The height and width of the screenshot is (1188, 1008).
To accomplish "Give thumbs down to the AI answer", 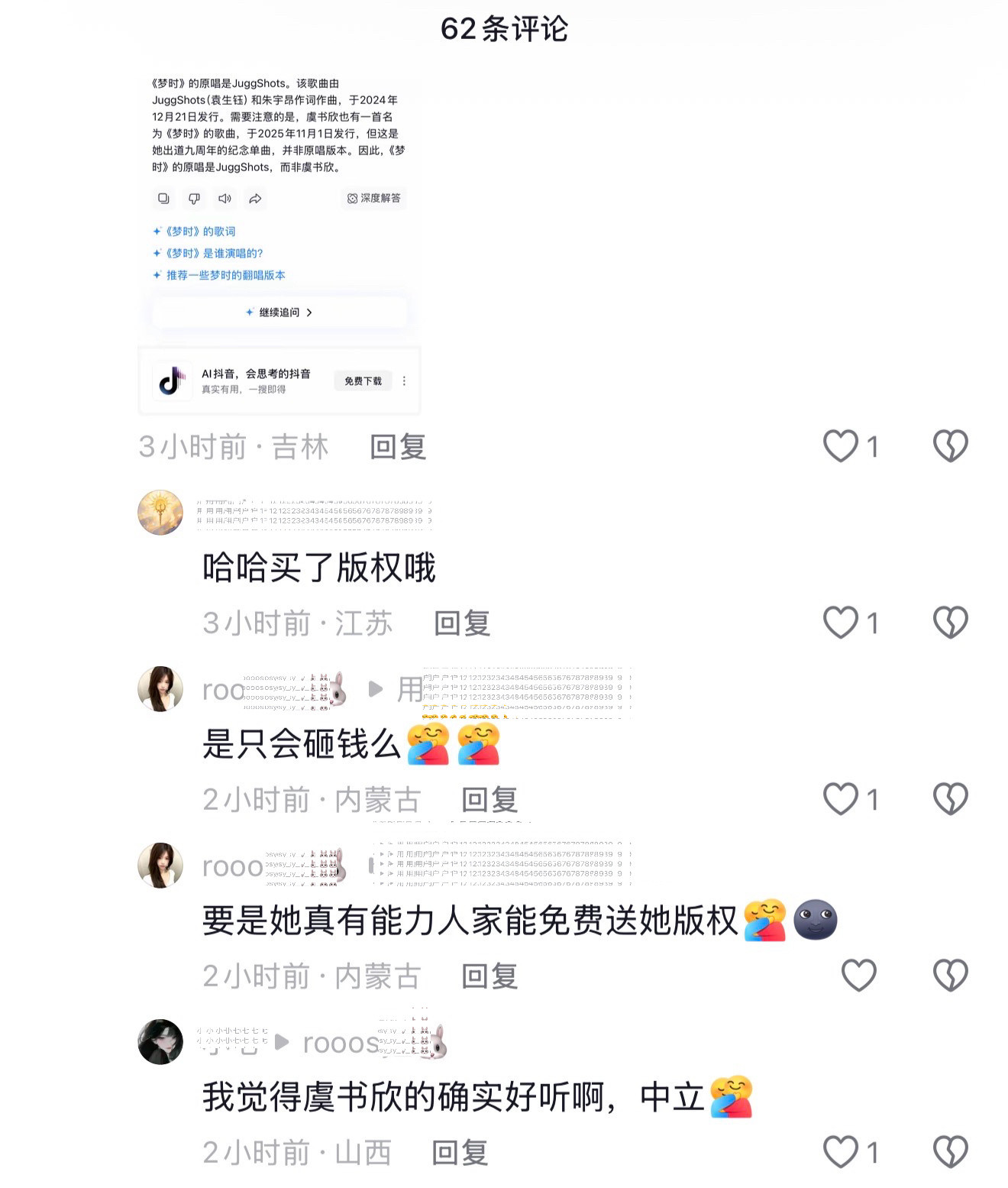I will [194, 199].
